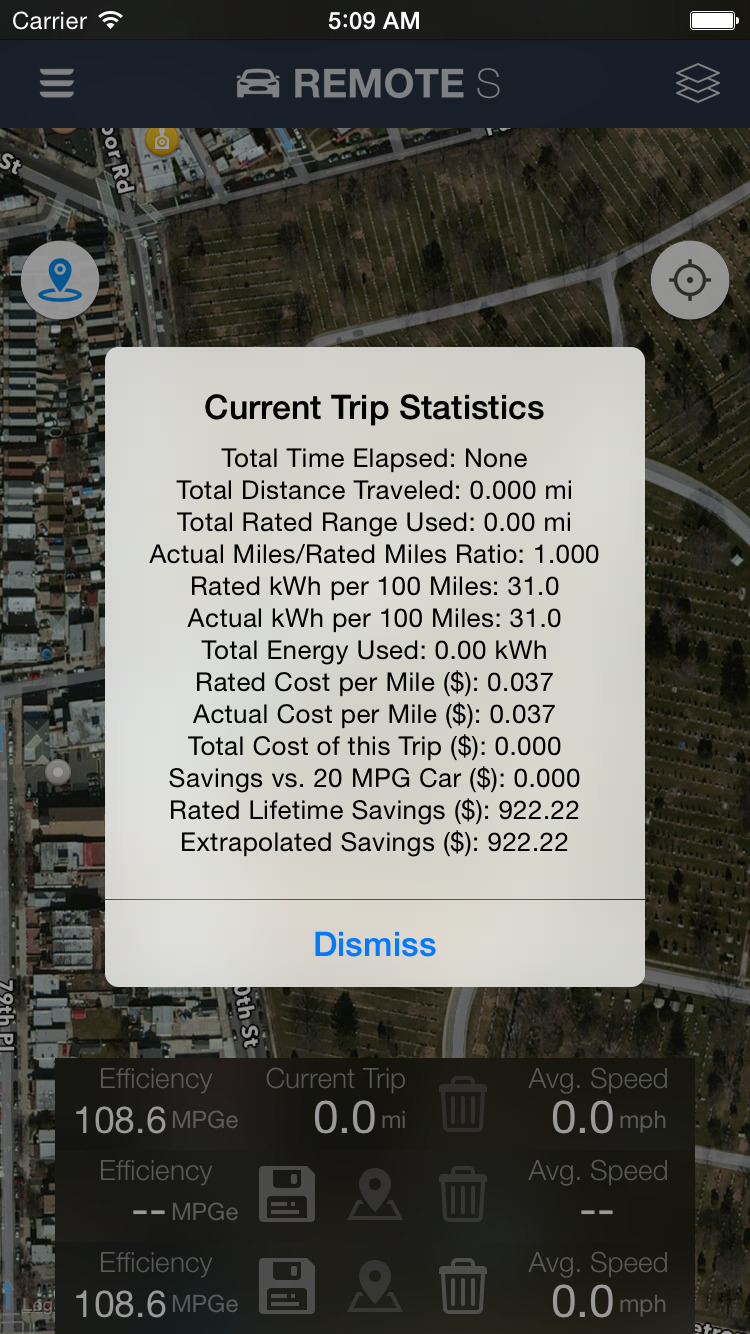Dismiss the Current Trip Statistics popup
The height and width of the screenshot is (1334, 750).
(374, 944)
